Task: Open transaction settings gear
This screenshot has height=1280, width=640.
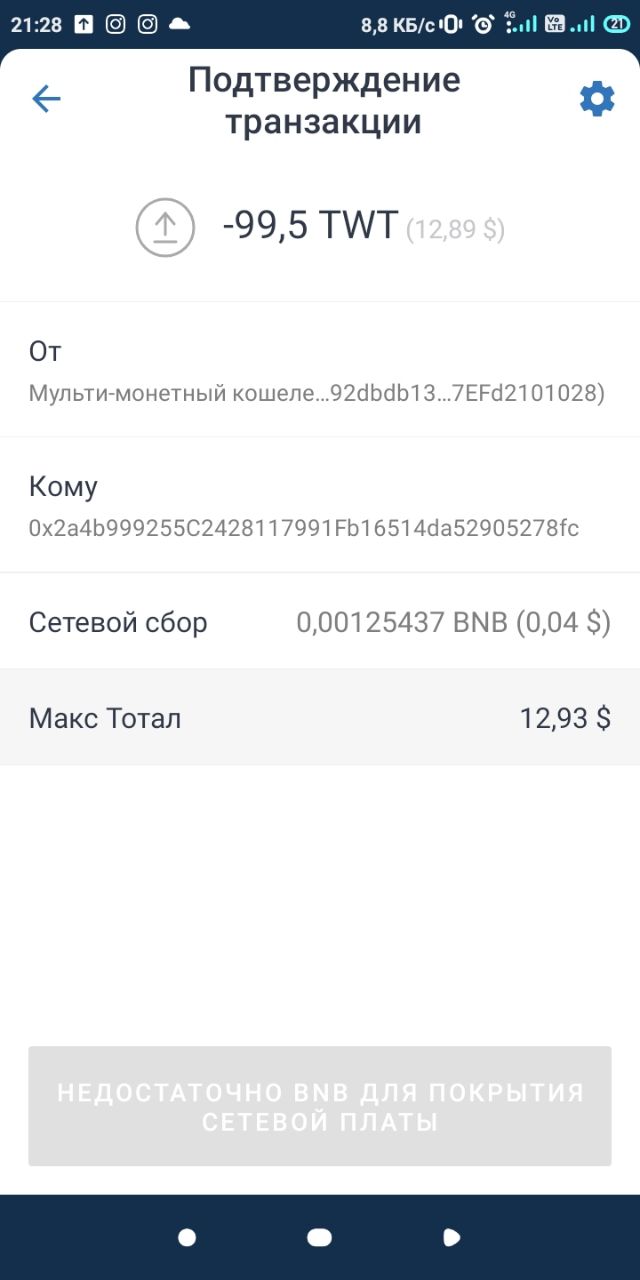Action: coord(597,99)
